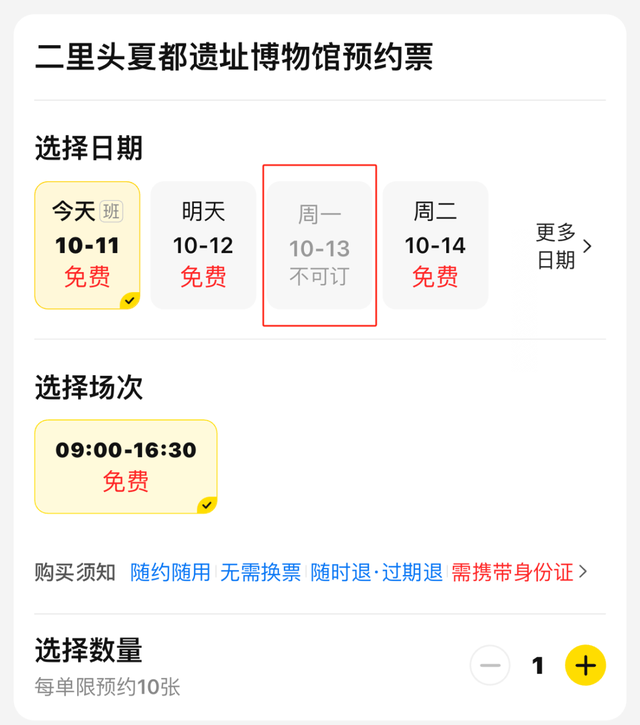Pick Tuesday 10-14 date option

tap(435, 245)
